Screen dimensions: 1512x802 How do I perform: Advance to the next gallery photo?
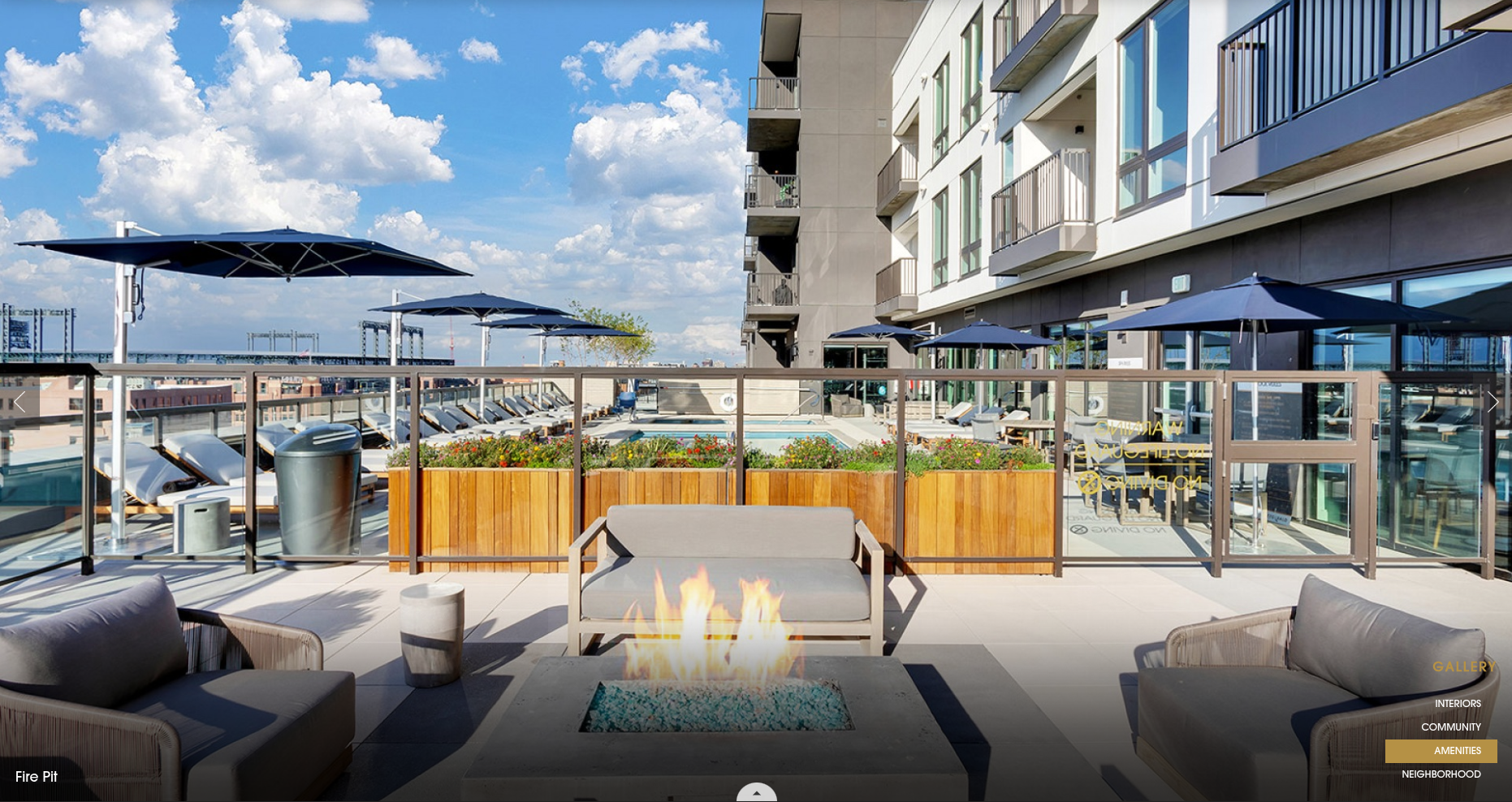coord(1492,402)
